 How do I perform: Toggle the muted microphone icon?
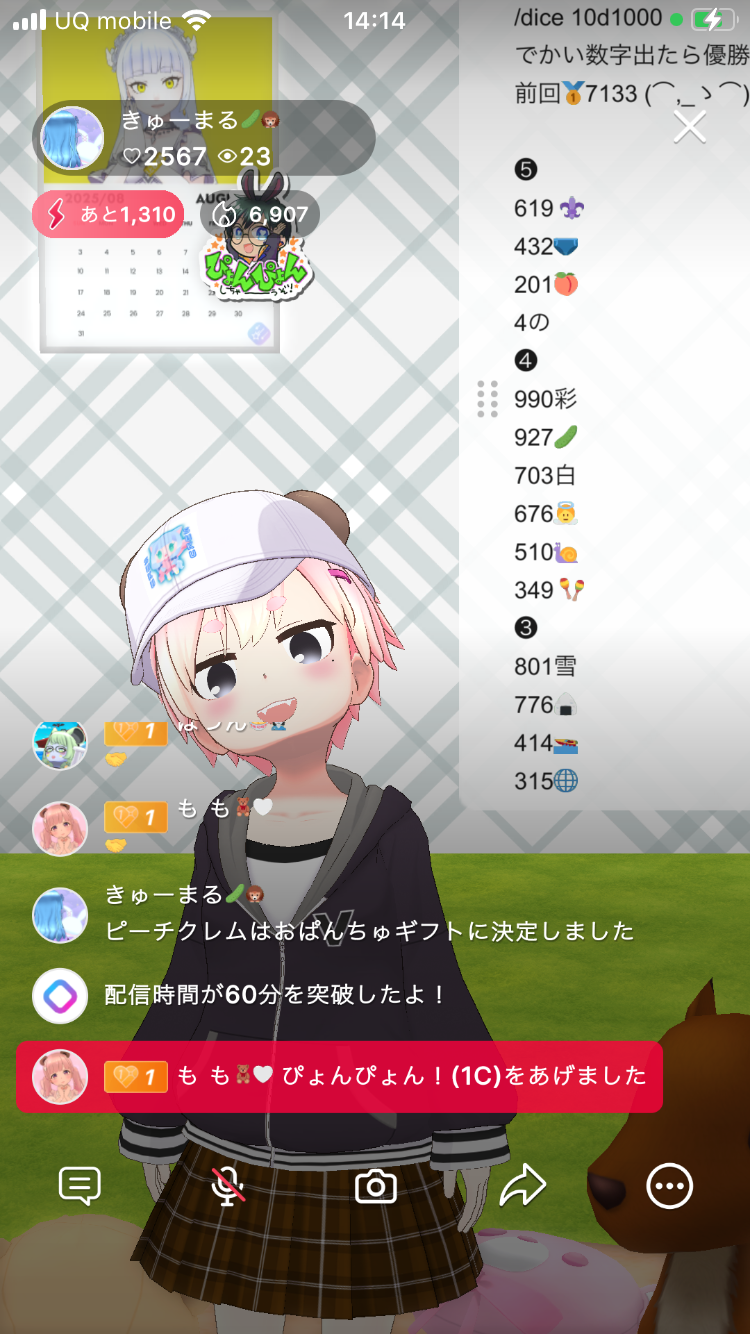click(229, 1186)
